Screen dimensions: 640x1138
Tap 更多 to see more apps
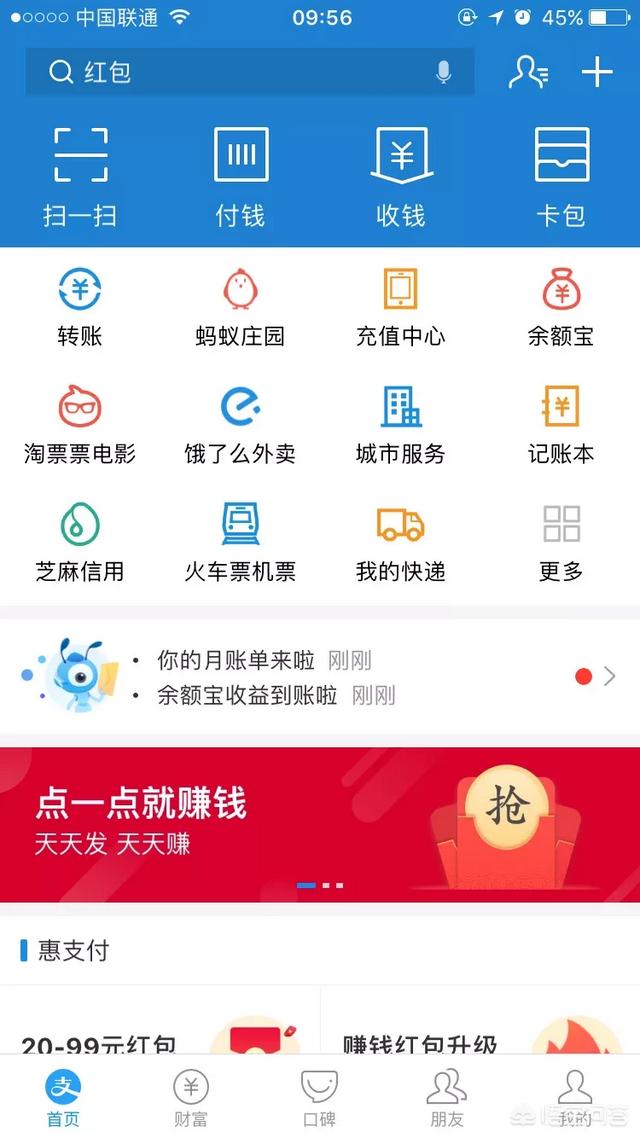(x=561, y=543)
